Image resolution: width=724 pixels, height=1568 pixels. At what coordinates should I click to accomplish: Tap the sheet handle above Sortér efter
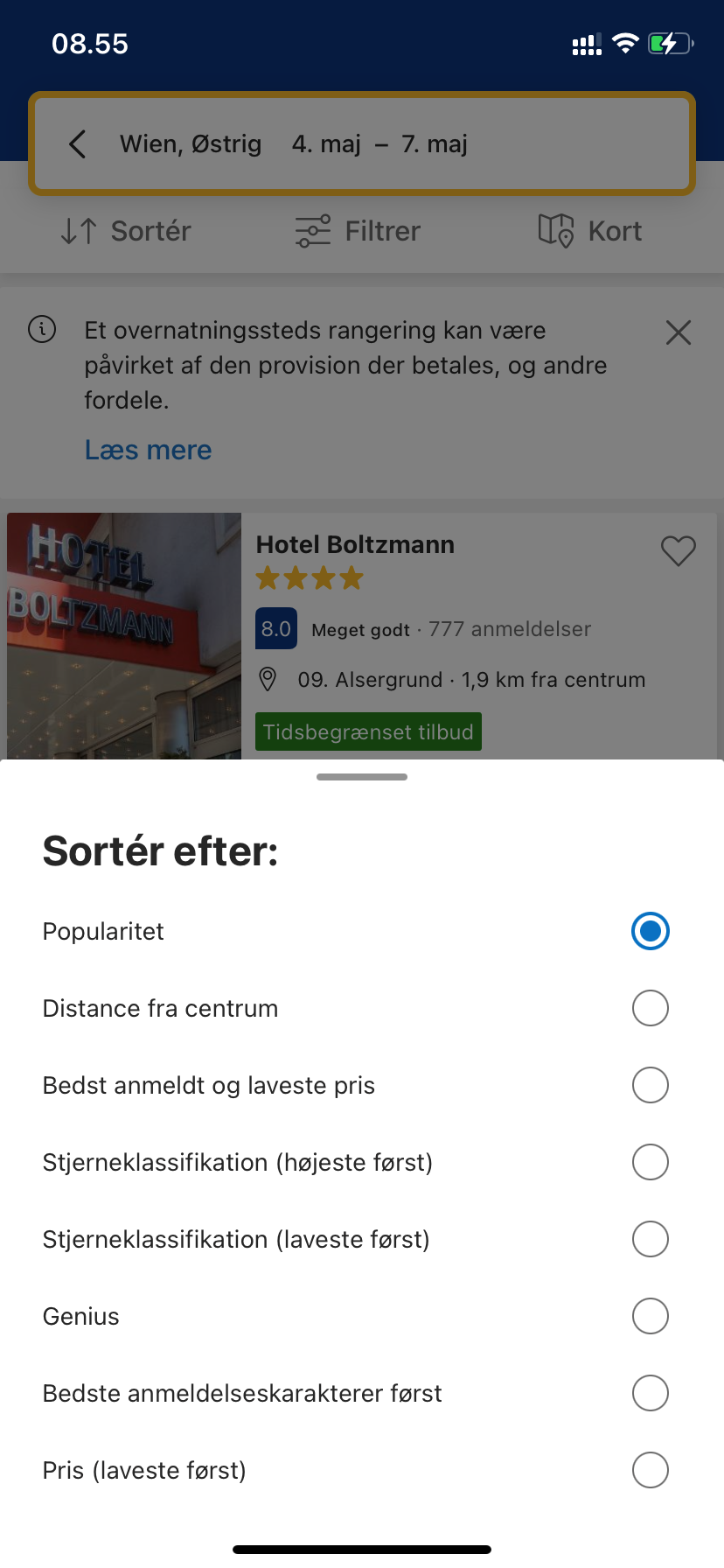point(362,777)
